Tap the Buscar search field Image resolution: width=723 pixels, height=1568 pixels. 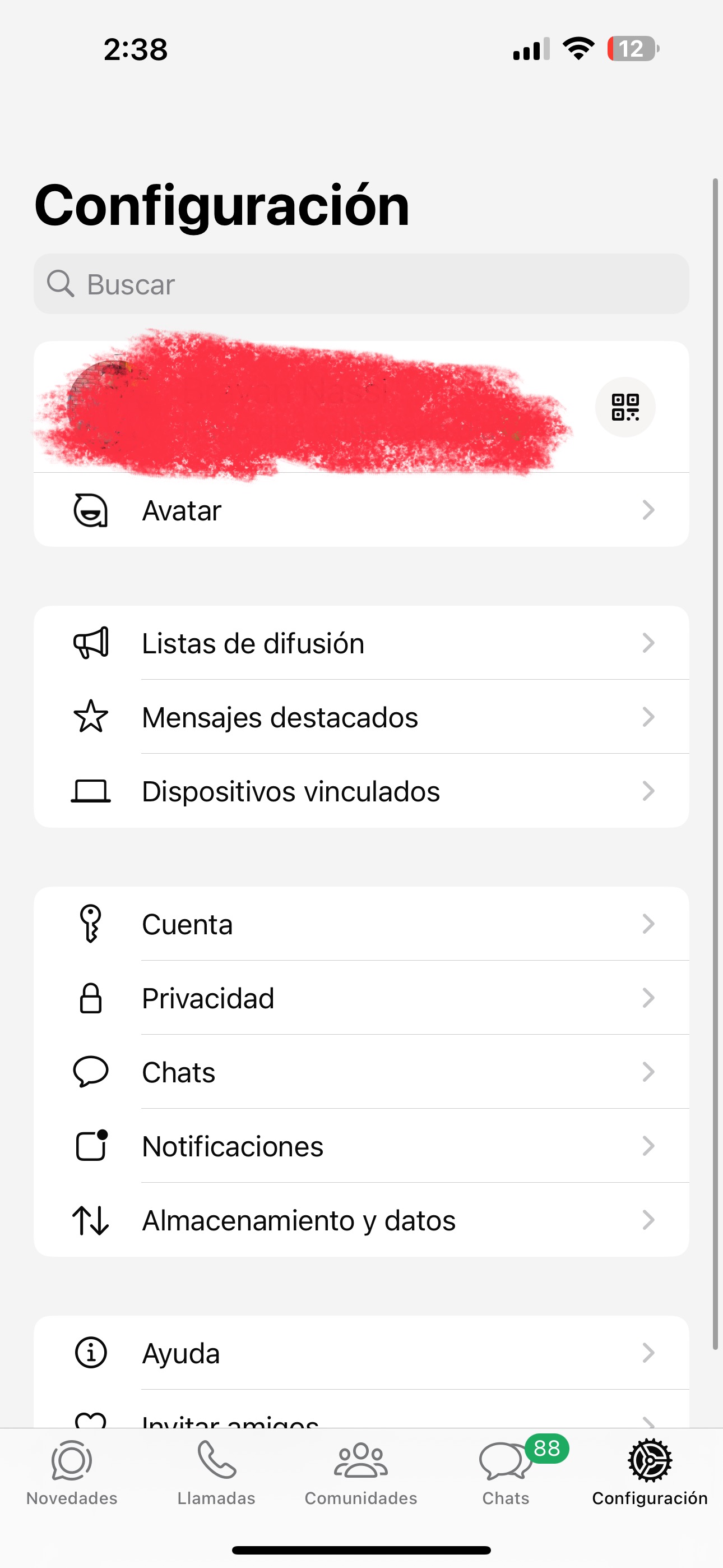pos(361,284)
